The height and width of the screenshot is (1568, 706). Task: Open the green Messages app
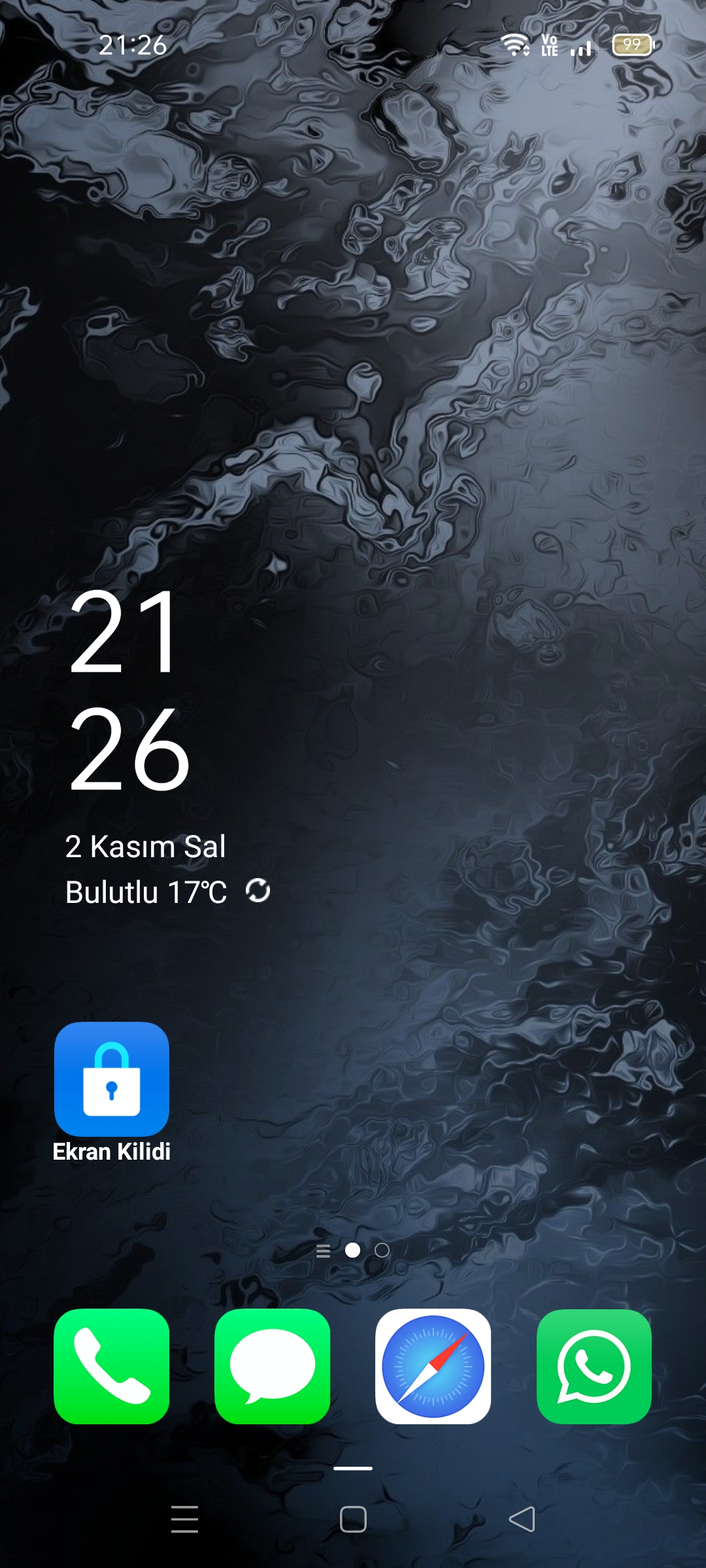(x=273, y=1366)
